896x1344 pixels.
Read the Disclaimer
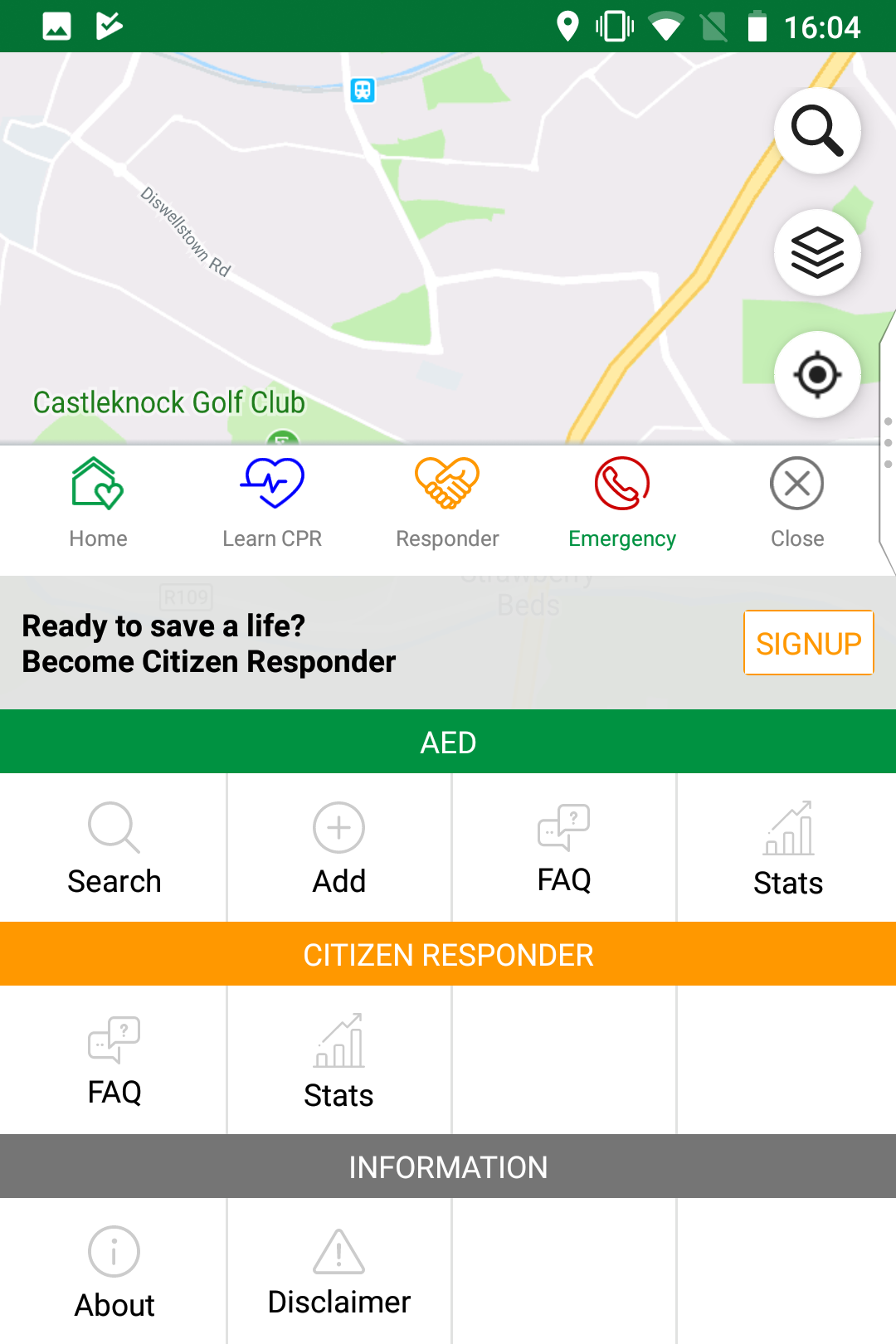point(338,1273)
